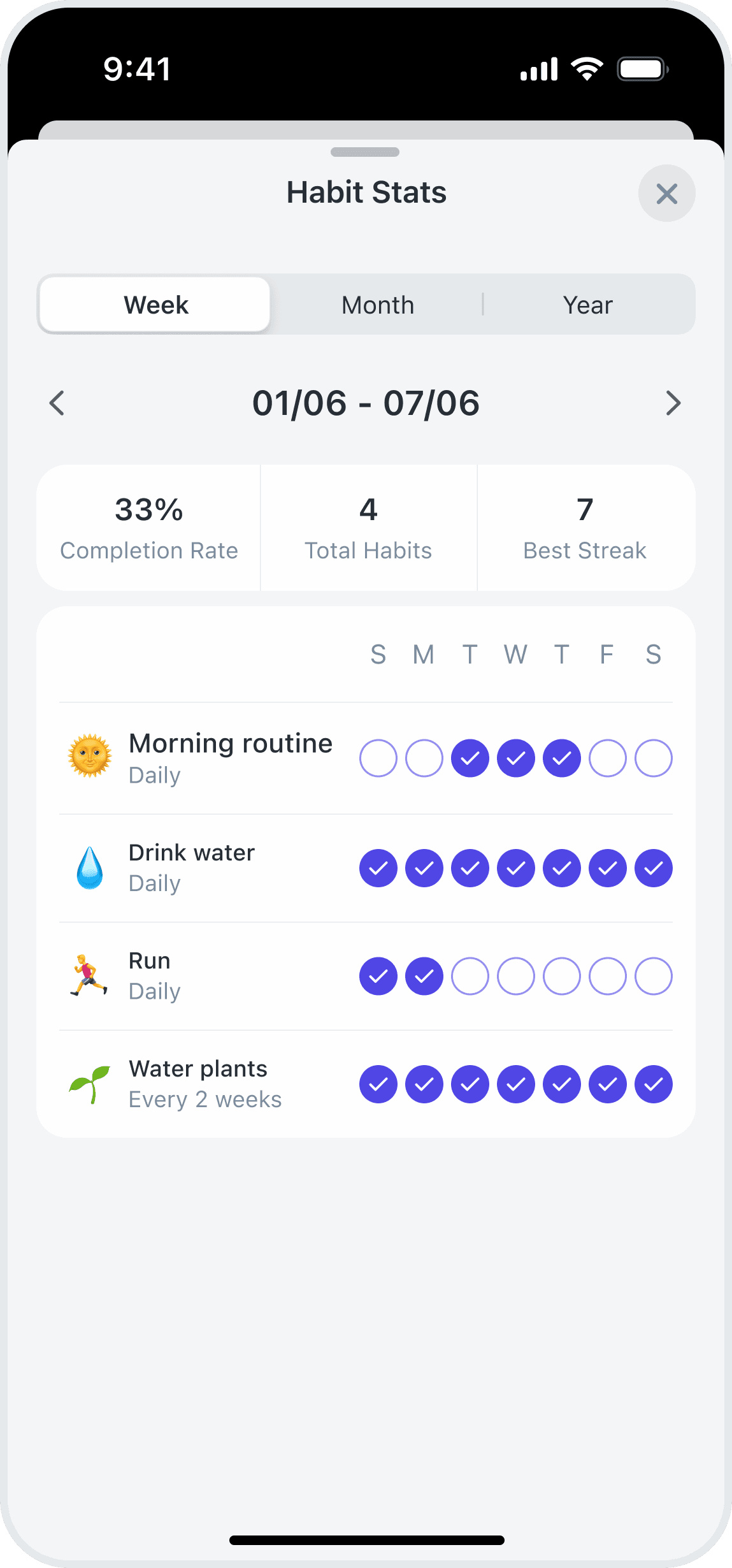732x1568 pixels.
Task: Mark Morning routine done on Friday
Action: tap(608, 759)
